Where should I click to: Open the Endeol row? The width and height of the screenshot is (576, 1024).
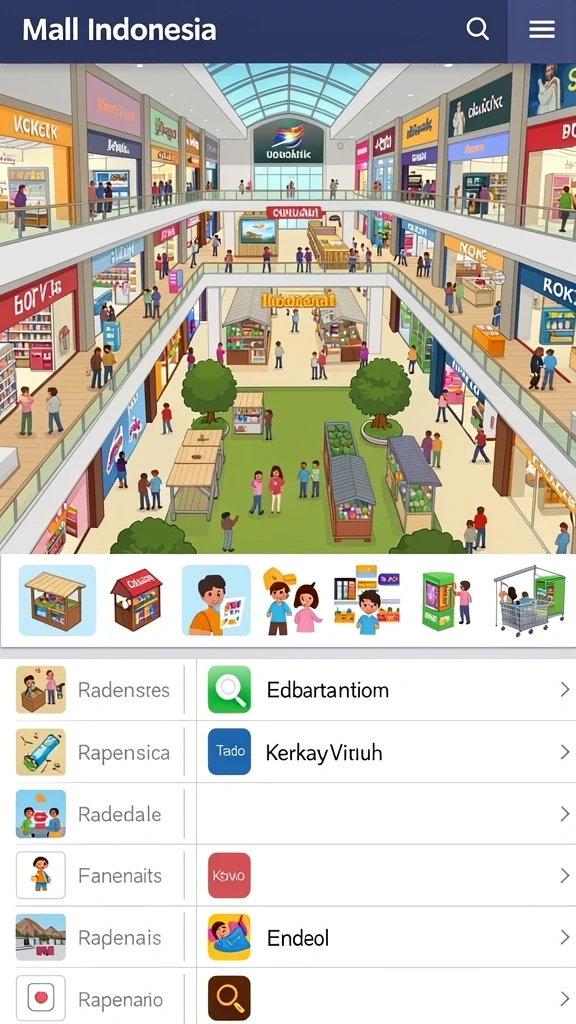386,938
